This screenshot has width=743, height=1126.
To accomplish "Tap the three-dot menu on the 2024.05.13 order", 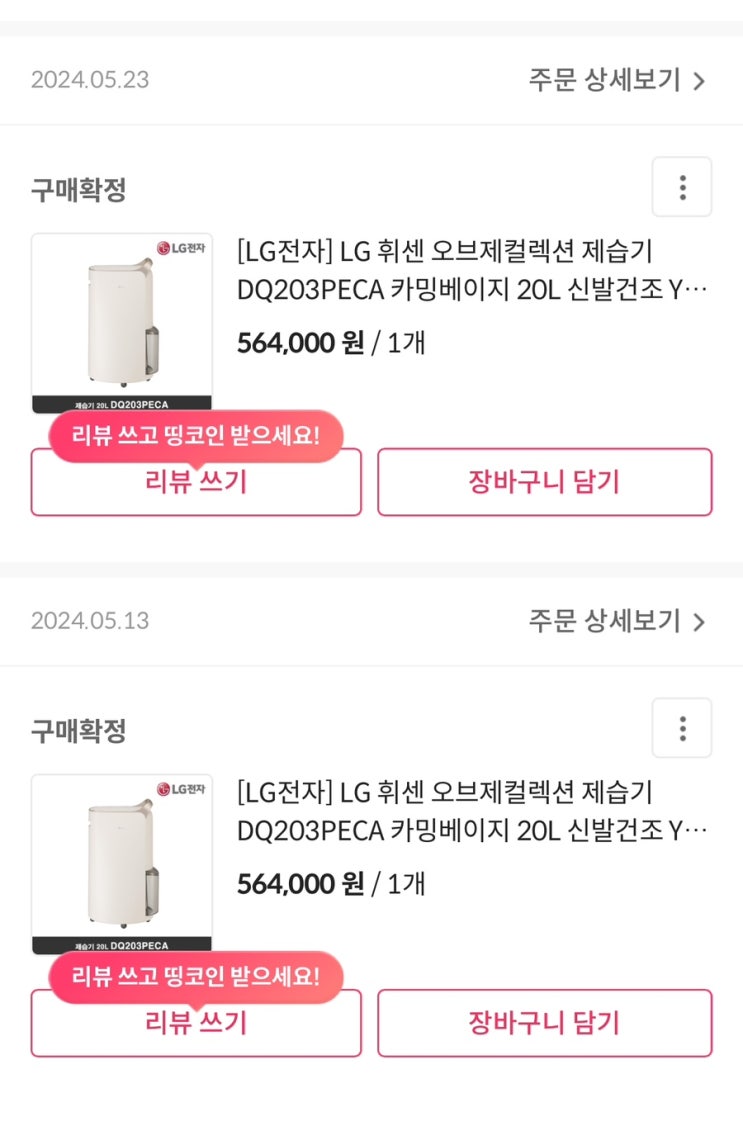I will (682, 728).
